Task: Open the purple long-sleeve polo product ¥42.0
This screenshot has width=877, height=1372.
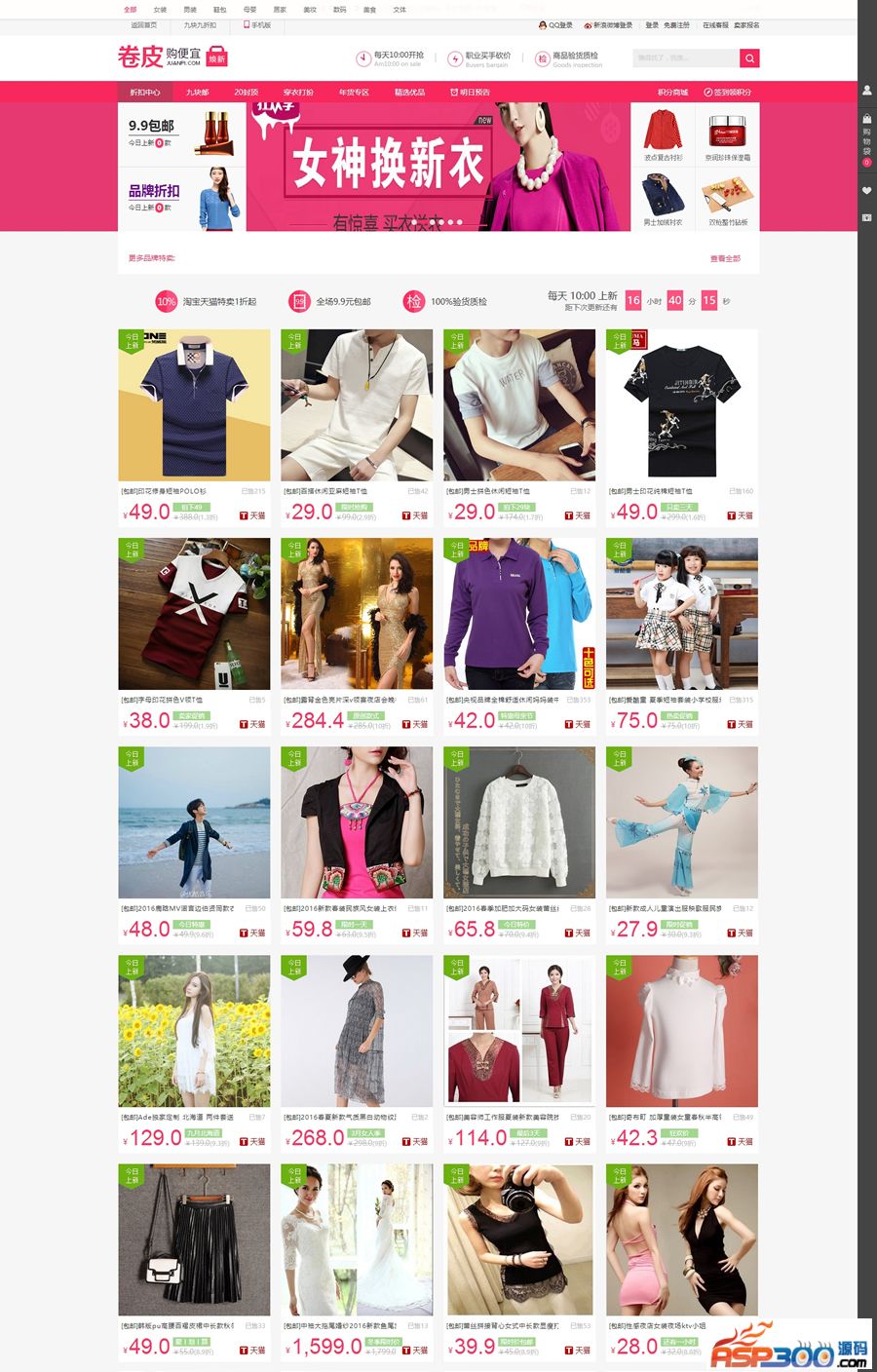Action: click(x=519, y=614)
